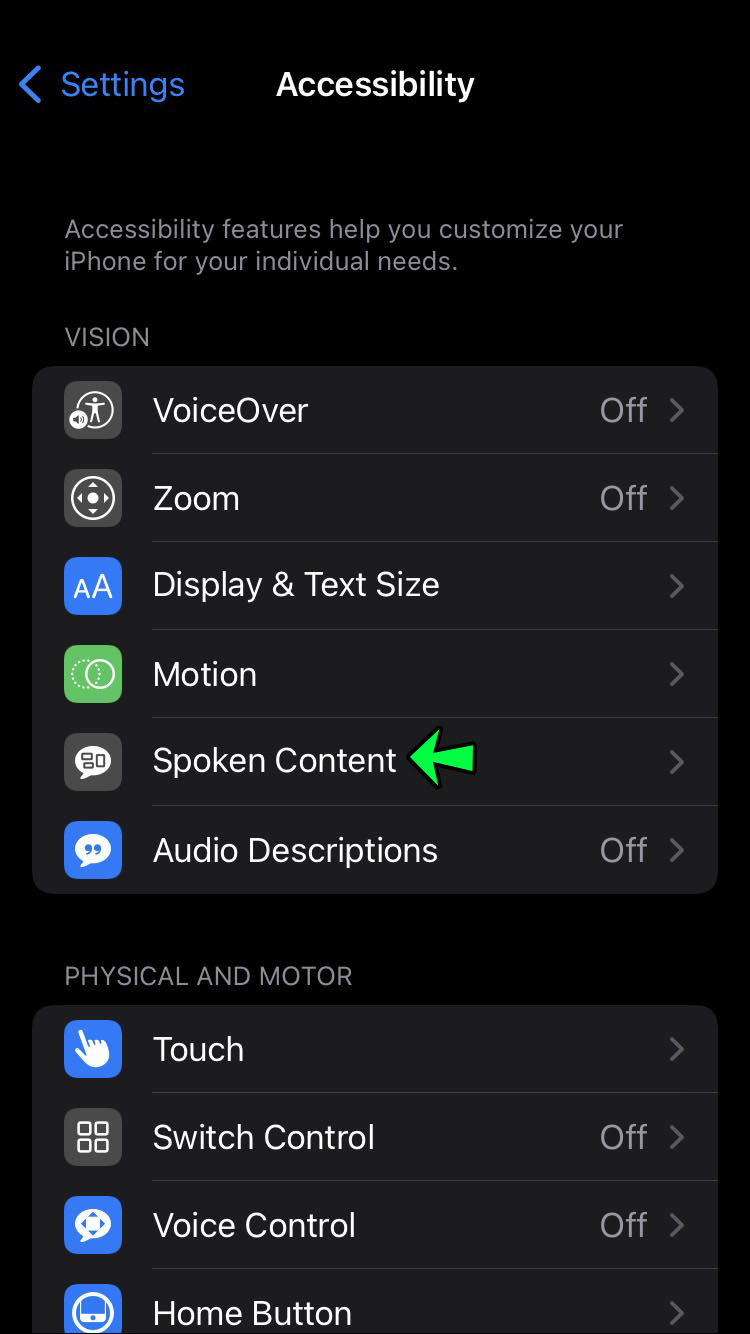This screenshot has width=750, height=1334.
Task: Open Touch settings
Action: coord(375,1049)
